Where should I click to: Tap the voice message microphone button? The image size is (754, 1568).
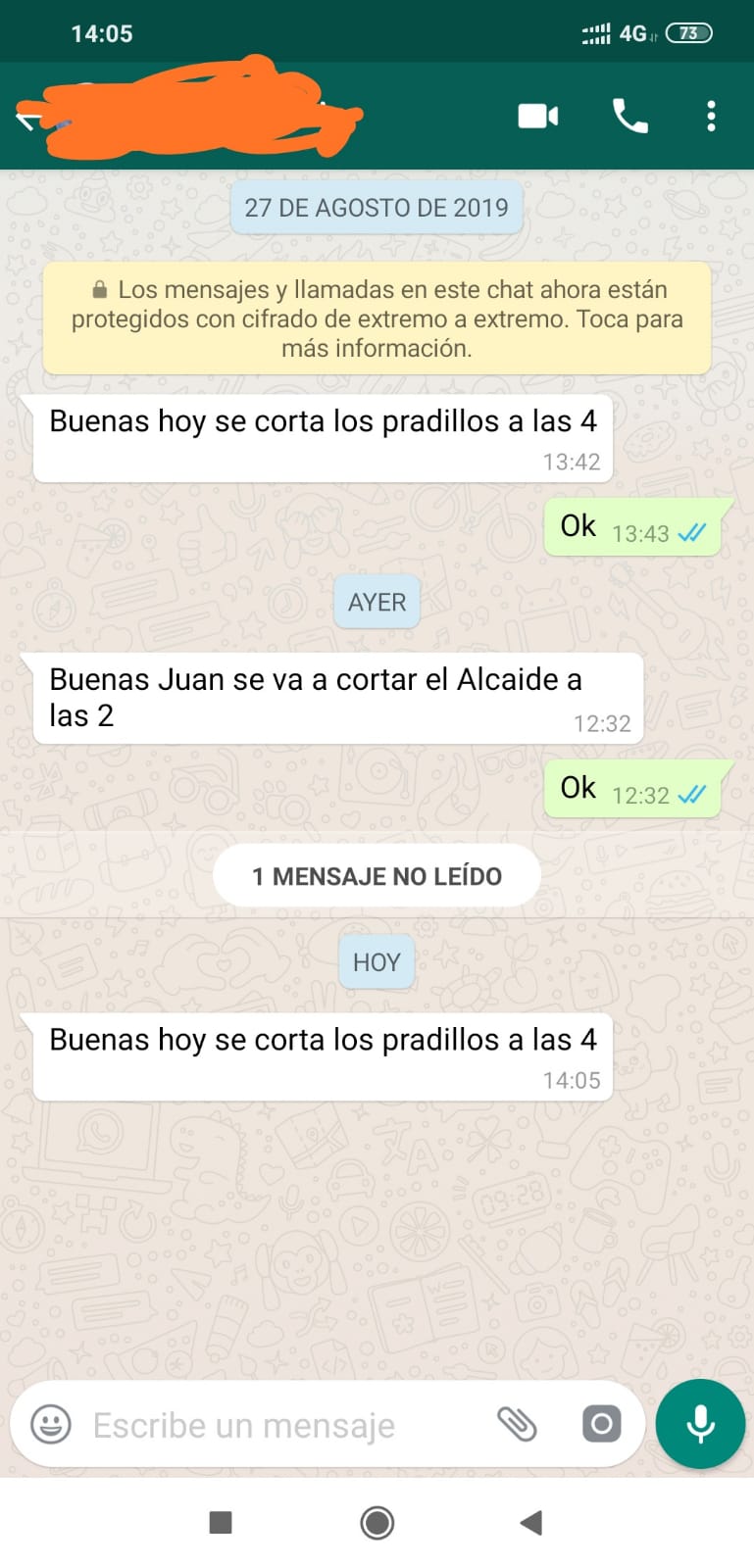tap(700, 1424)
